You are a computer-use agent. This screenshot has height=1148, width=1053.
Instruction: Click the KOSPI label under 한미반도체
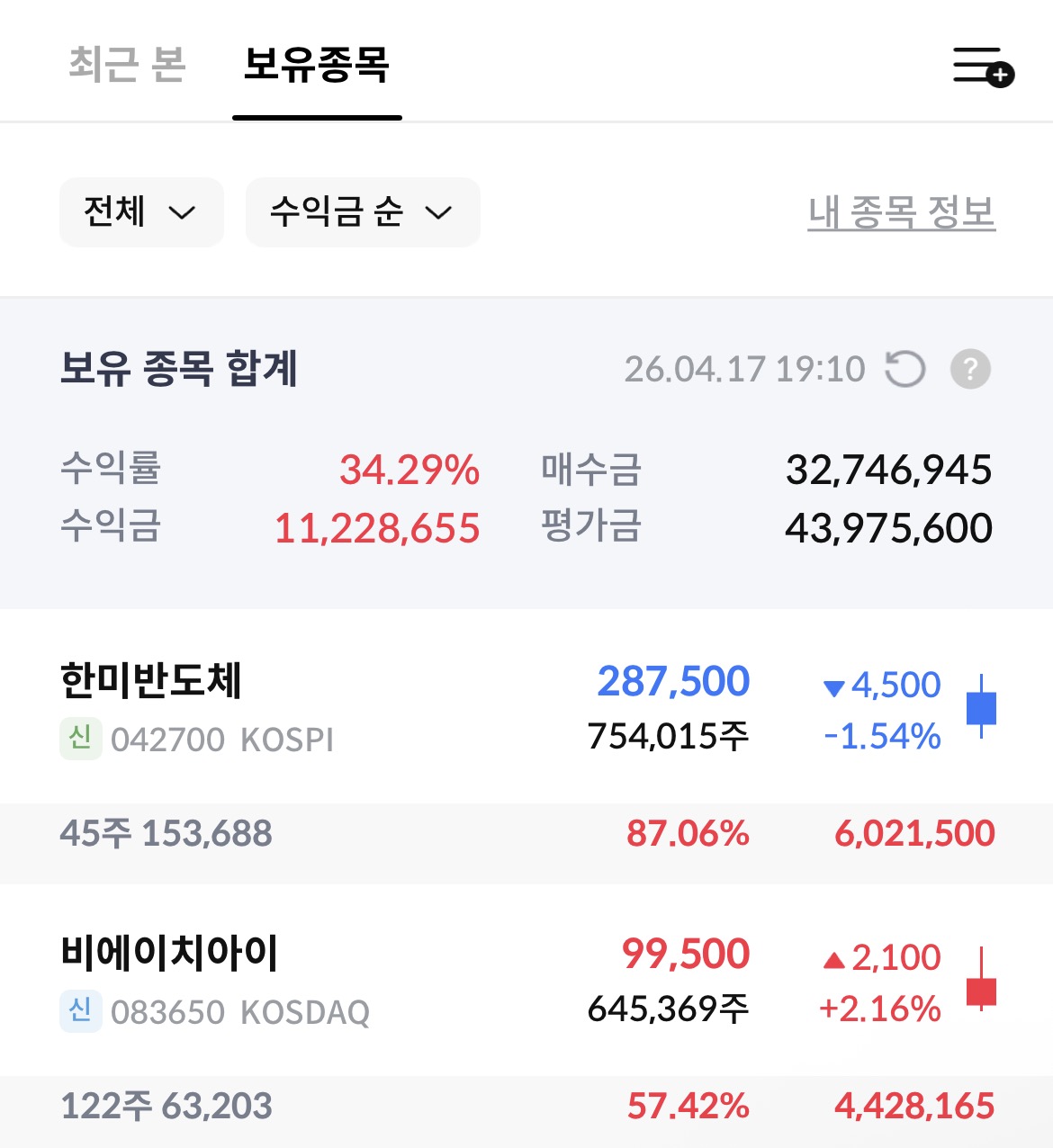coord(287,740)
